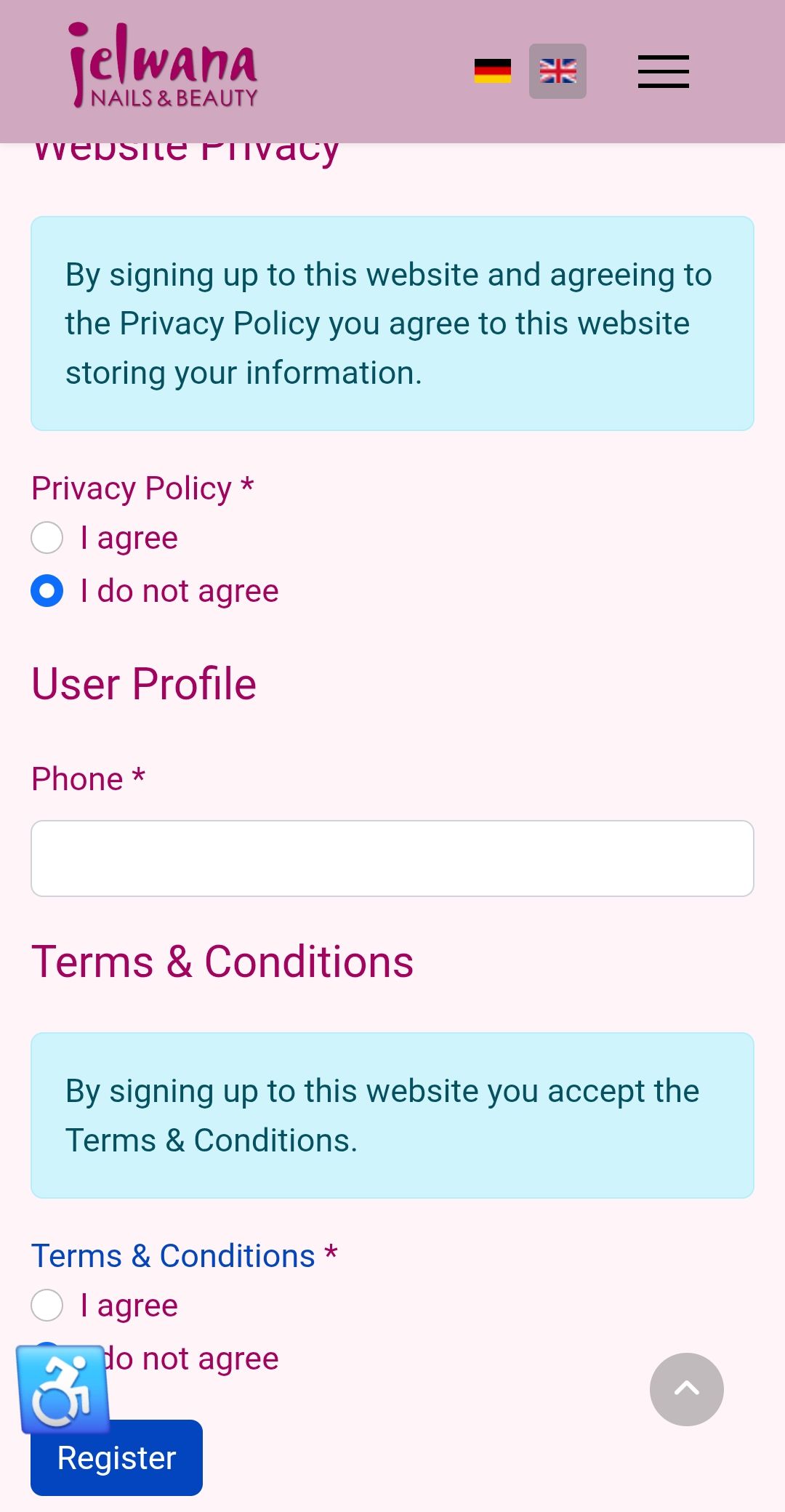Select 'I agree' for Privacy Policy
Screen dimensions: 785x1512
point(47,538)
